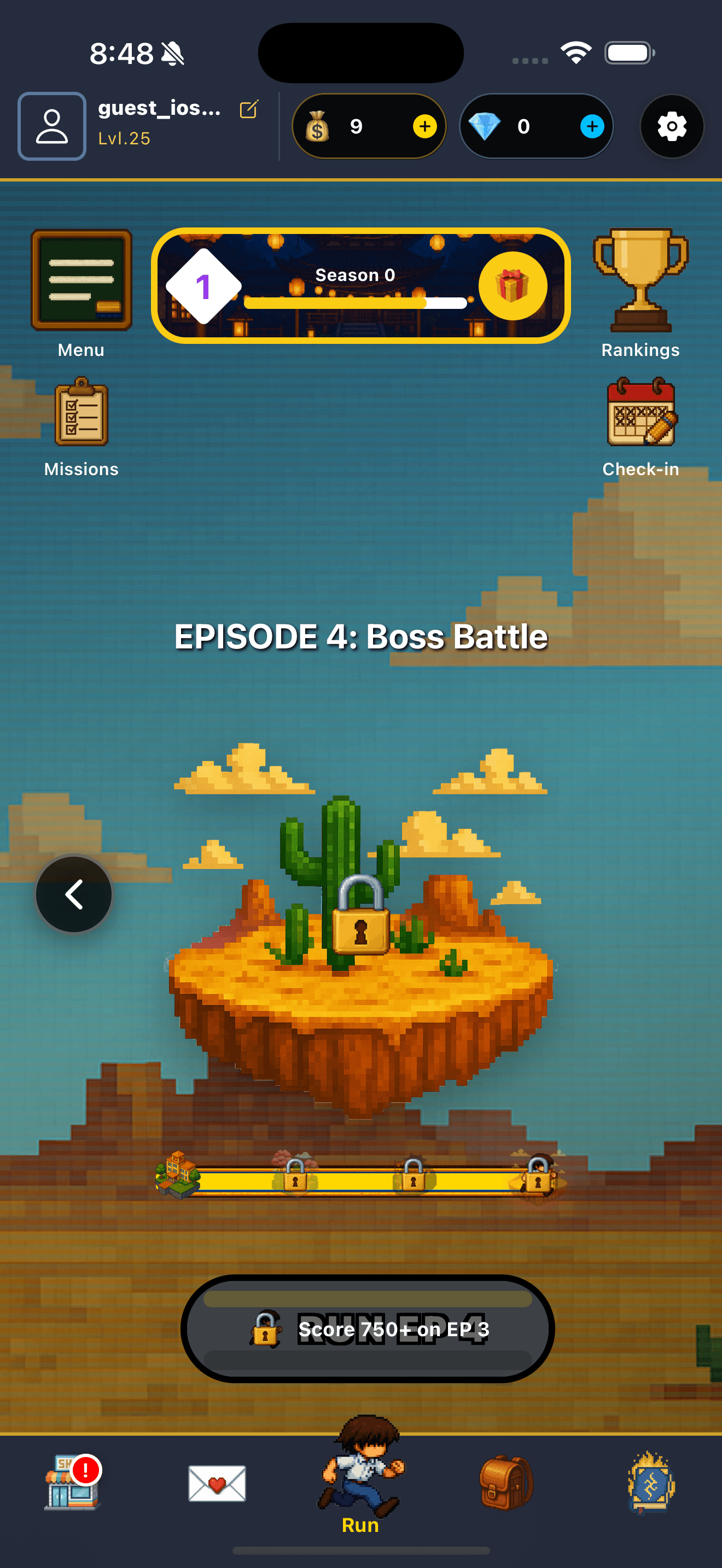Open the backpack inventory tab
722x1568 pixels.
click(x=505, y=1483)
